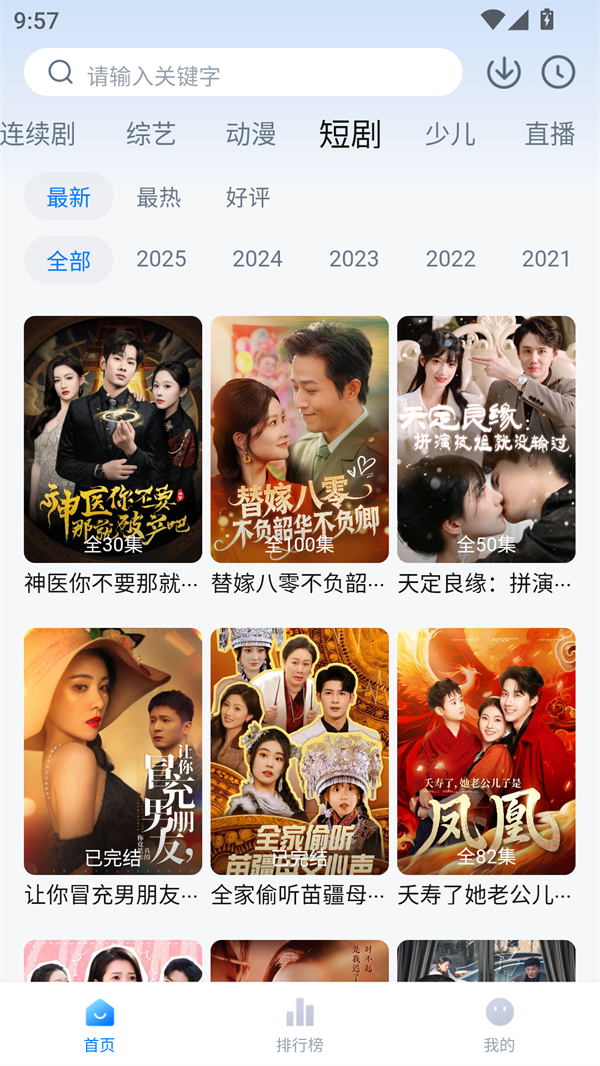This screenshot has height=1066, width=600.
Task: Open the drama 神医你不要那就…
Action: tap(113, 440)
